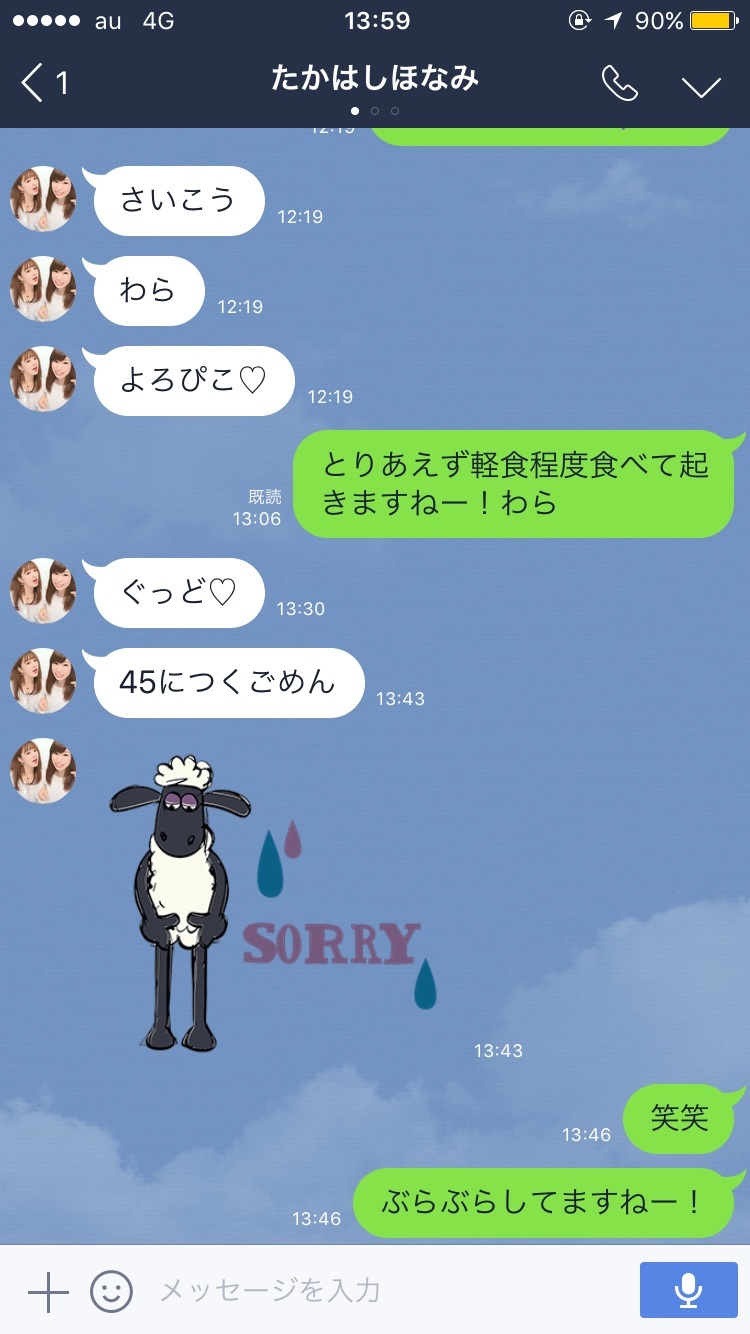Expand the chat options chevron menu
The height and width of the screenshot is (1334, 750).
click(702, 86)
